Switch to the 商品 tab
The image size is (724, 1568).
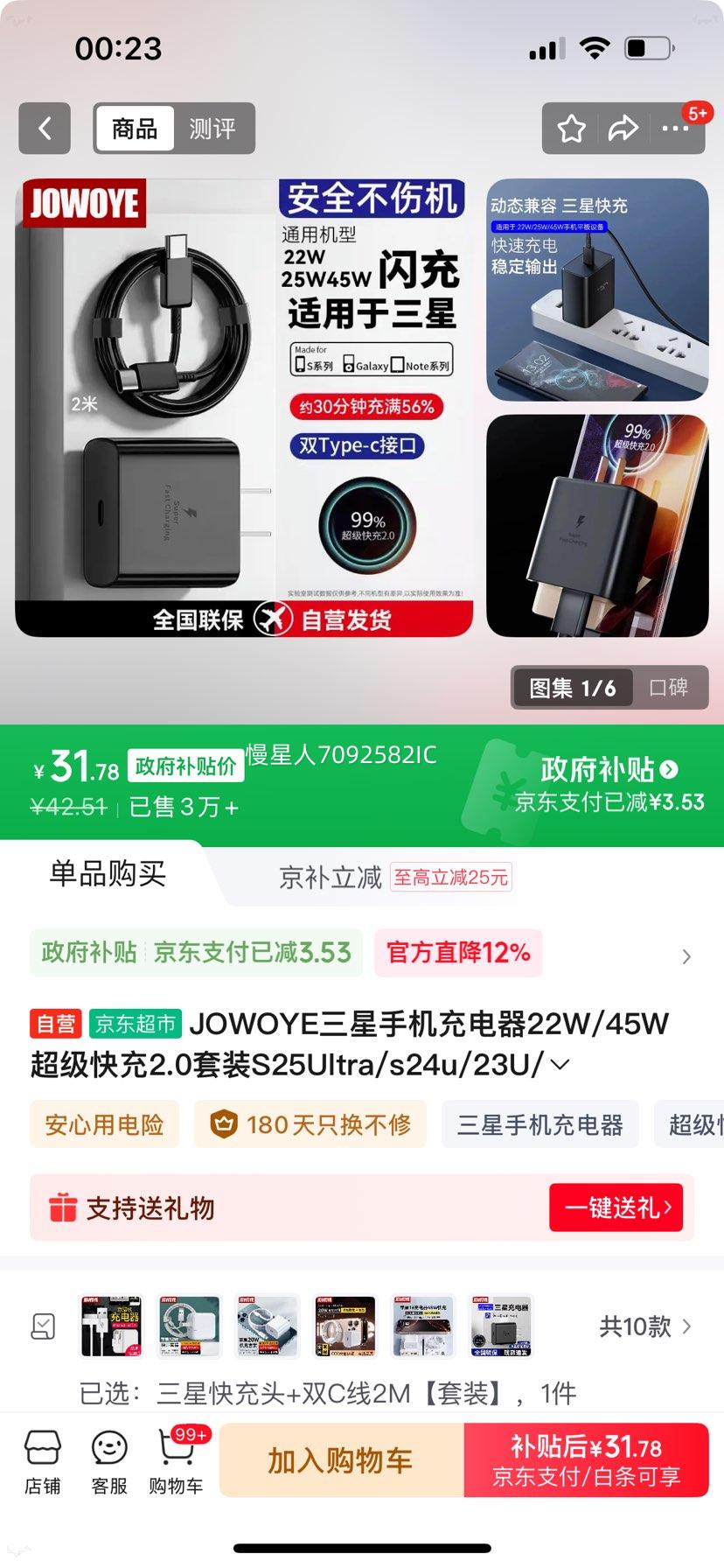point(133,129)
